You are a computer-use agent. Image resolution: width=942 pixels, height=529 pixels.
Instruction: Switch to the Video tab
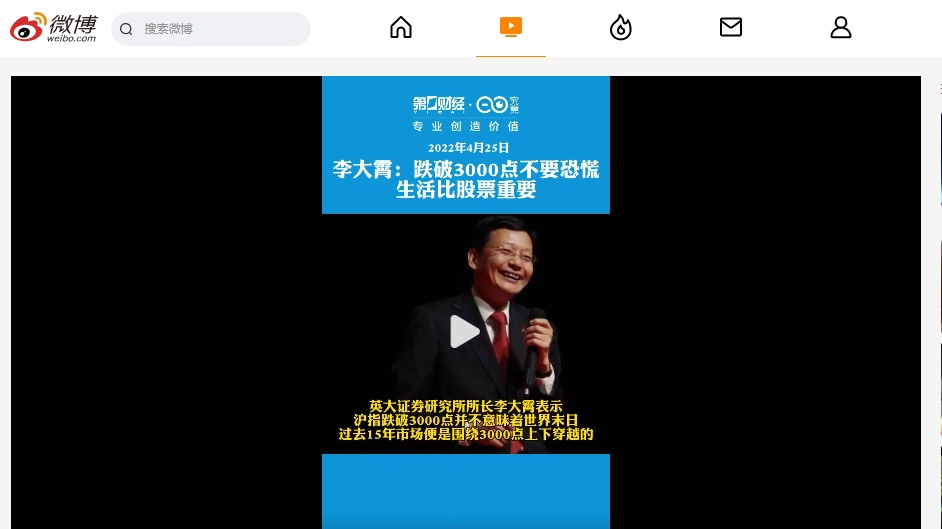[x=511, y=28]
